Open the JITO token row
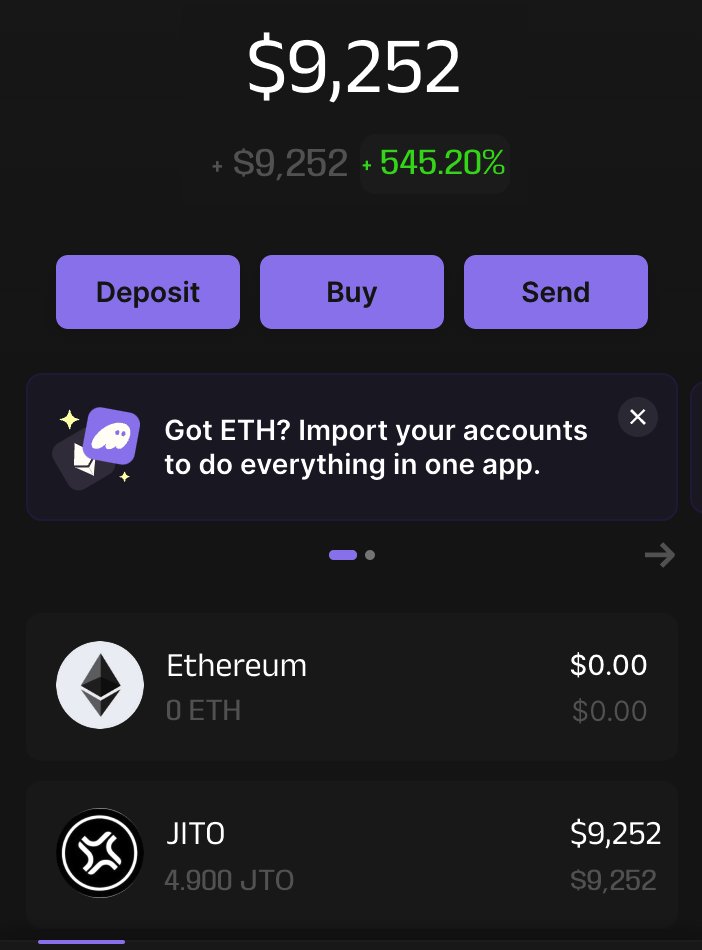 tap(352, 854)
